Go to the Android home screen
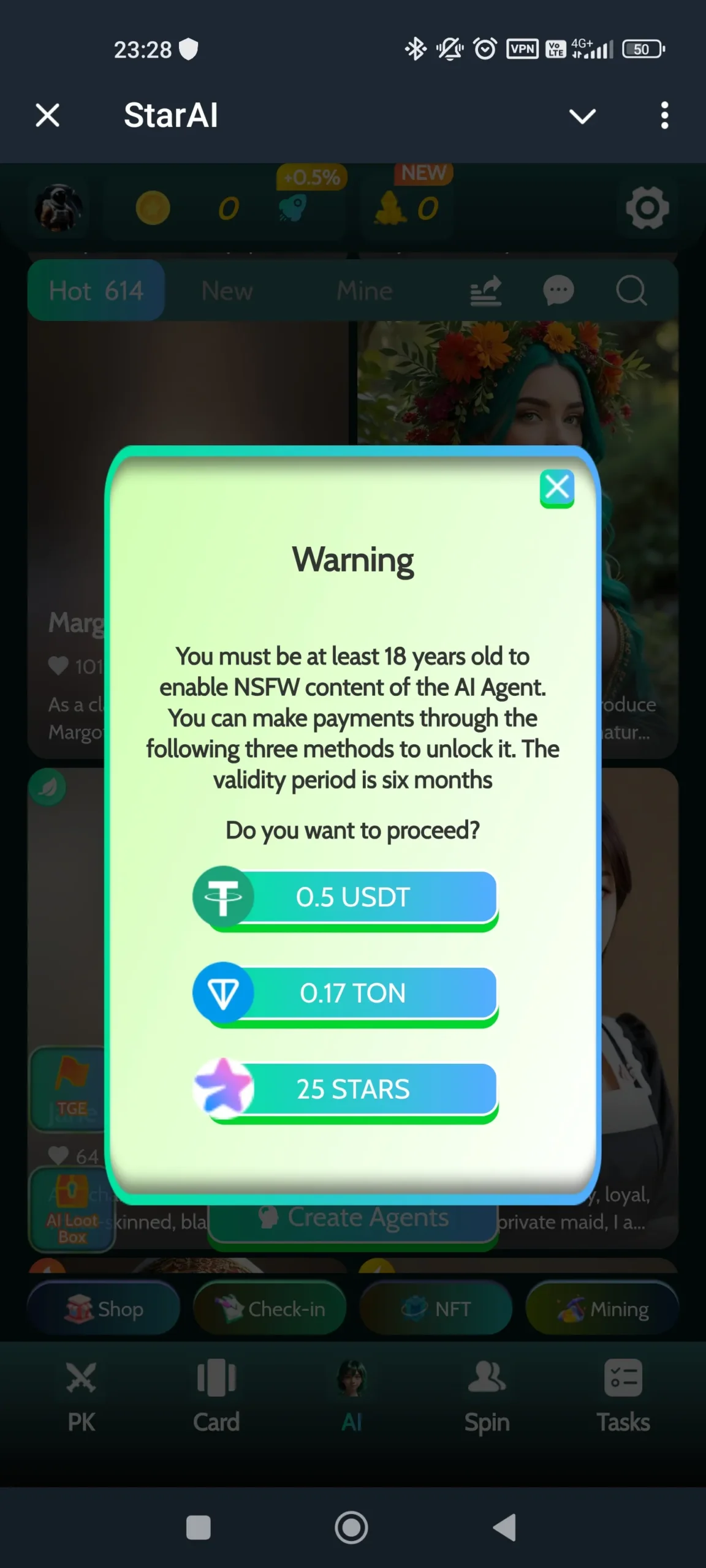 (x=351, y=1528)
